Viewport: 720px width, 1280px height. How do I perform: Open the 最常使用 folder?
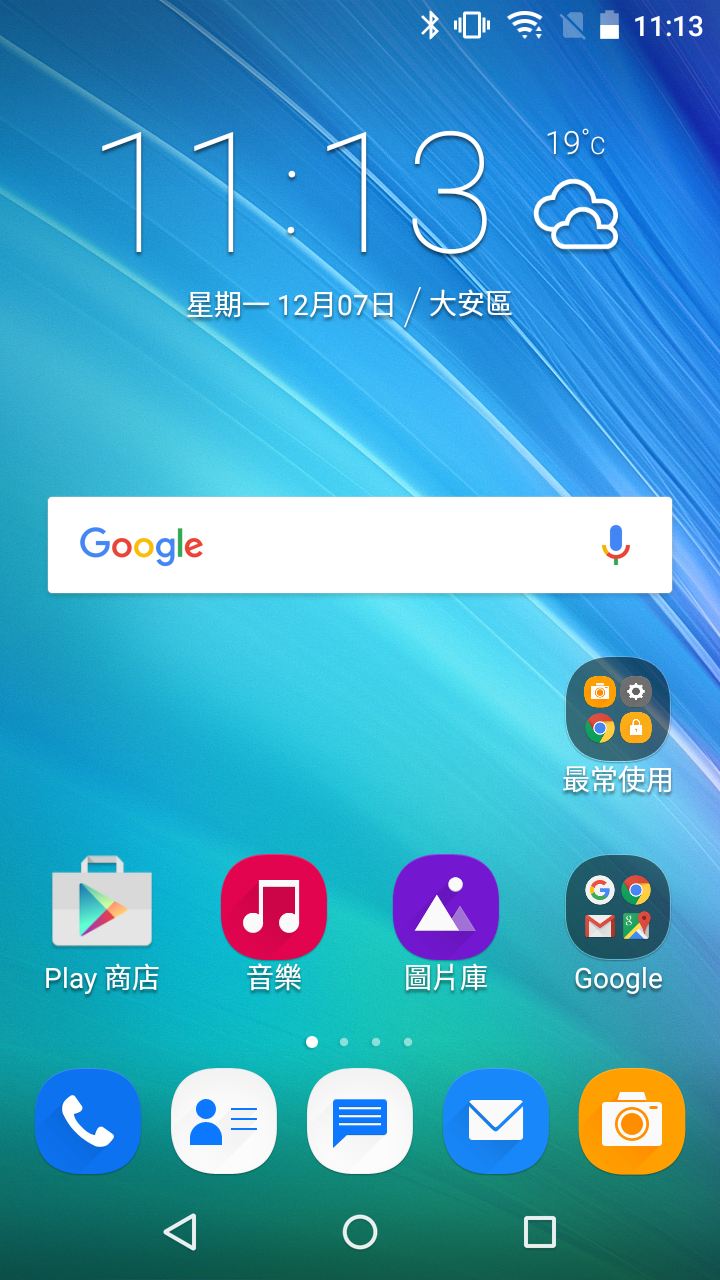tap(617, 709)
